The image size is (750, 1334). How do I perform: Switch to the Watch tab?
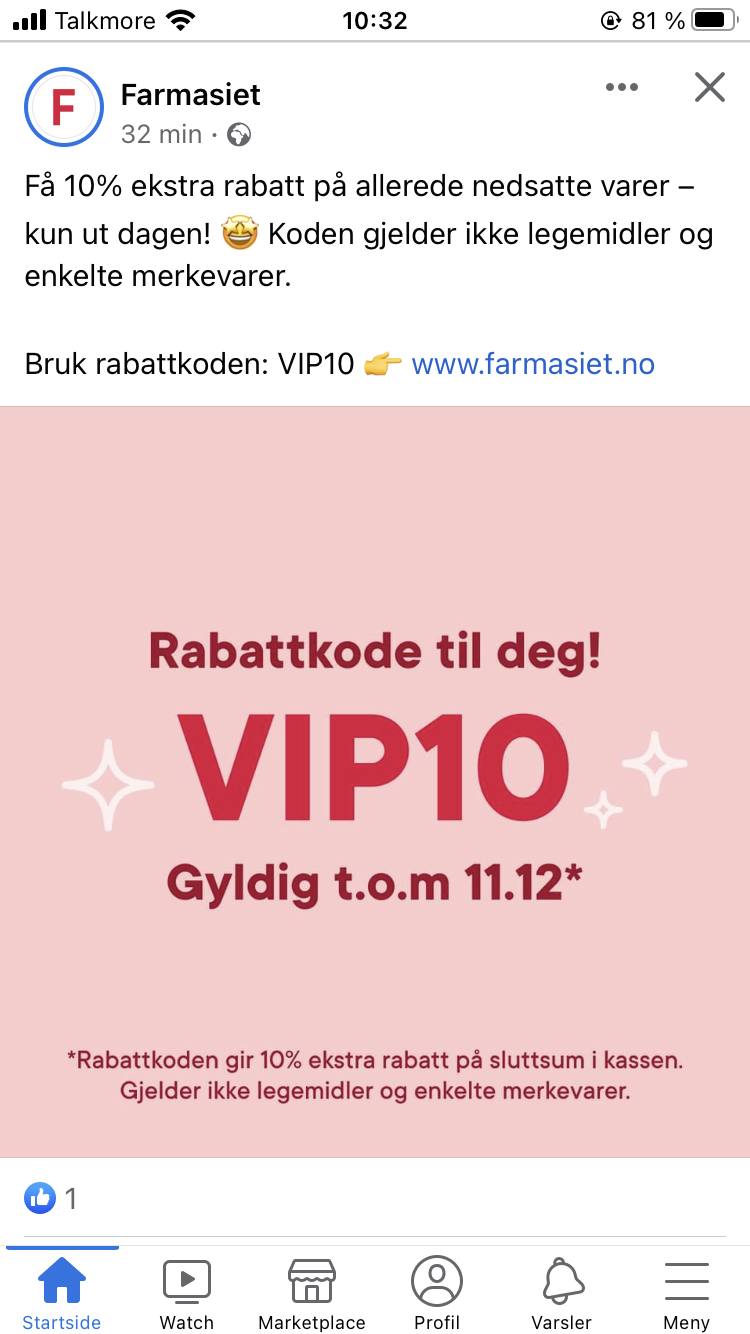click(187, 1293)
